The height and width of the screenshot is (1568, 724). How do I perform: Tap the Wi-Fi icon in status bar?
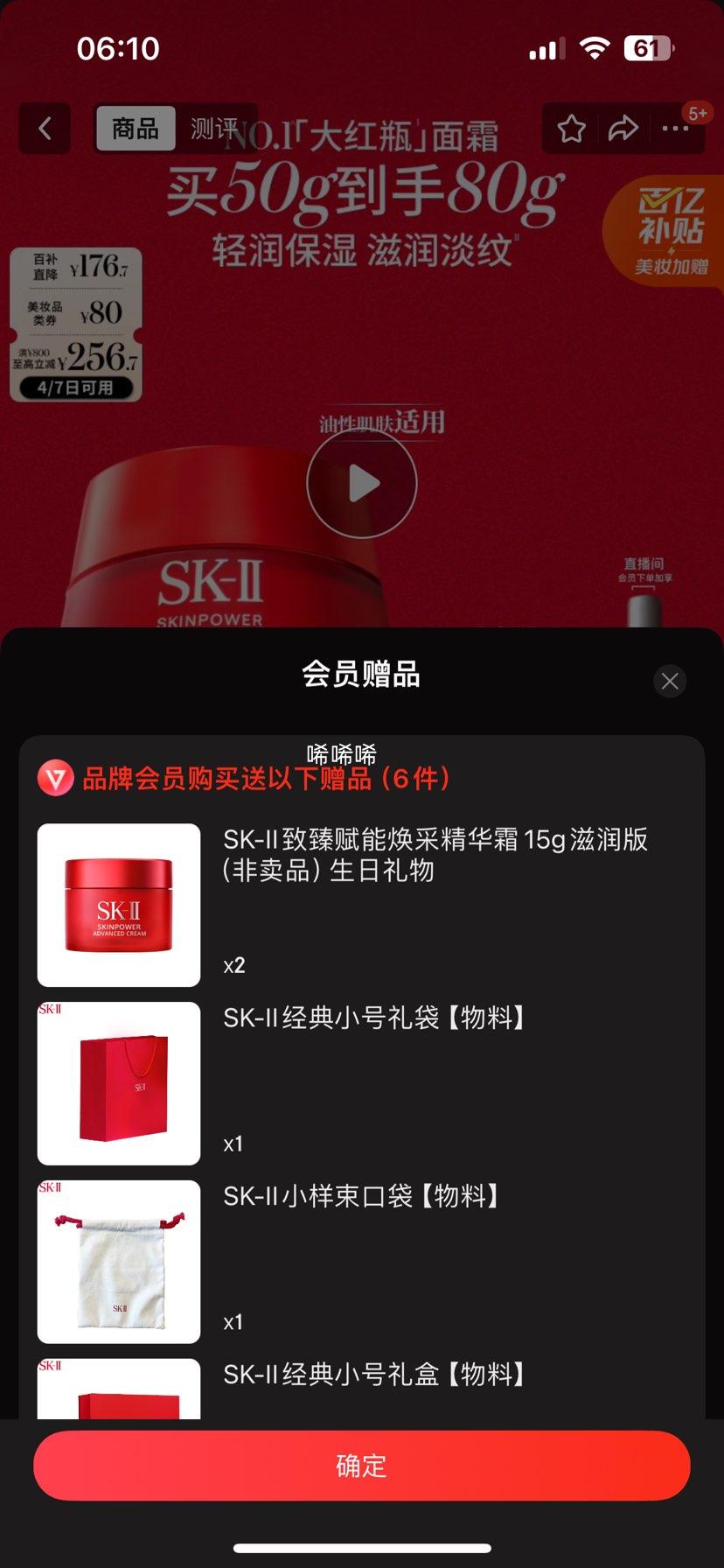click(595, 49)
